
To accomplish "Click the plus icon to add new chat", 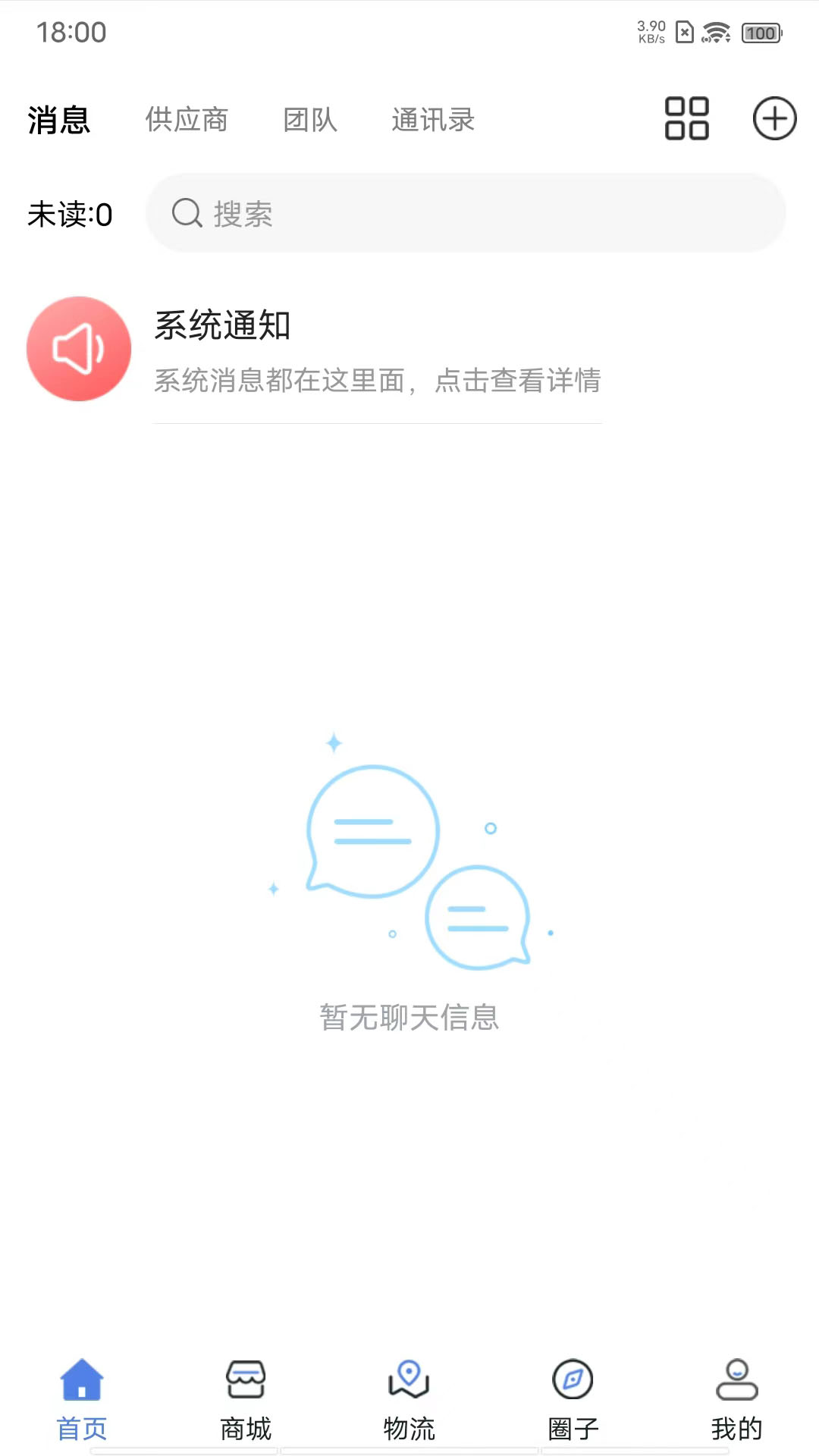I will [774, 119].
